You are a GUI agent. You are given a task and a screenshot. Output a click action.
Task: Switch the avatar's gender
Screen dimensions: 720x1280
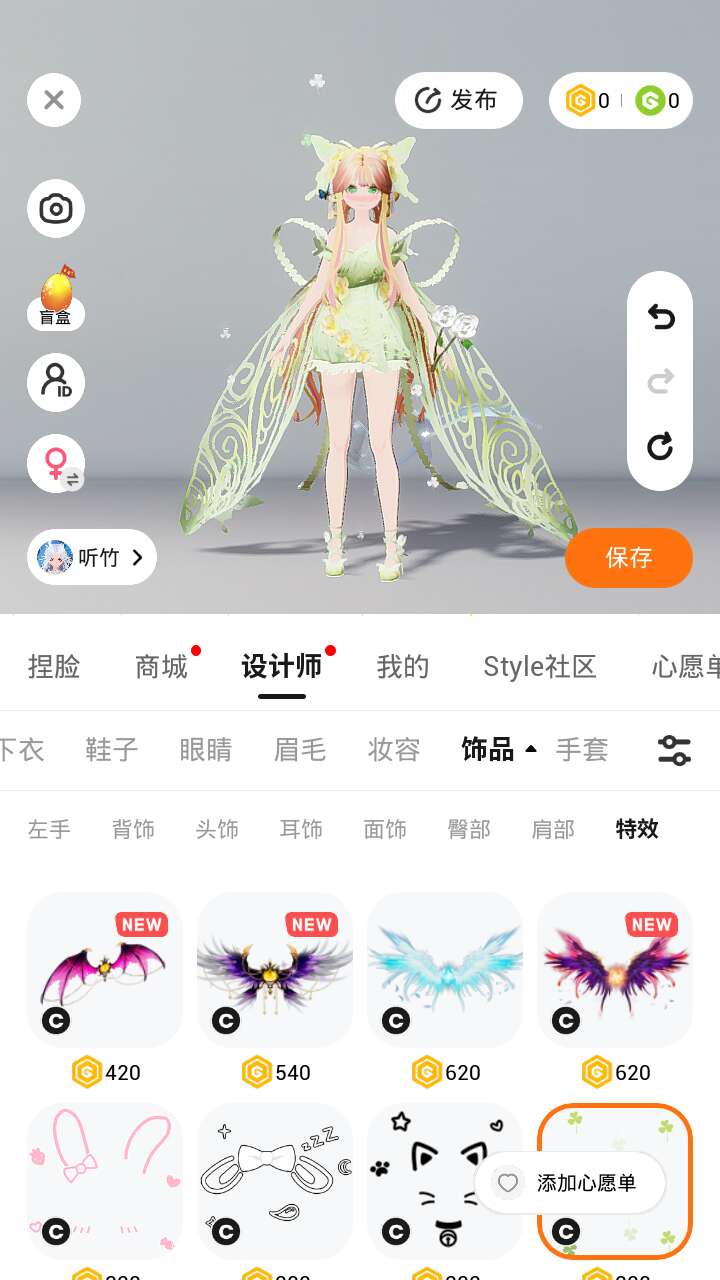pos(56,464)
